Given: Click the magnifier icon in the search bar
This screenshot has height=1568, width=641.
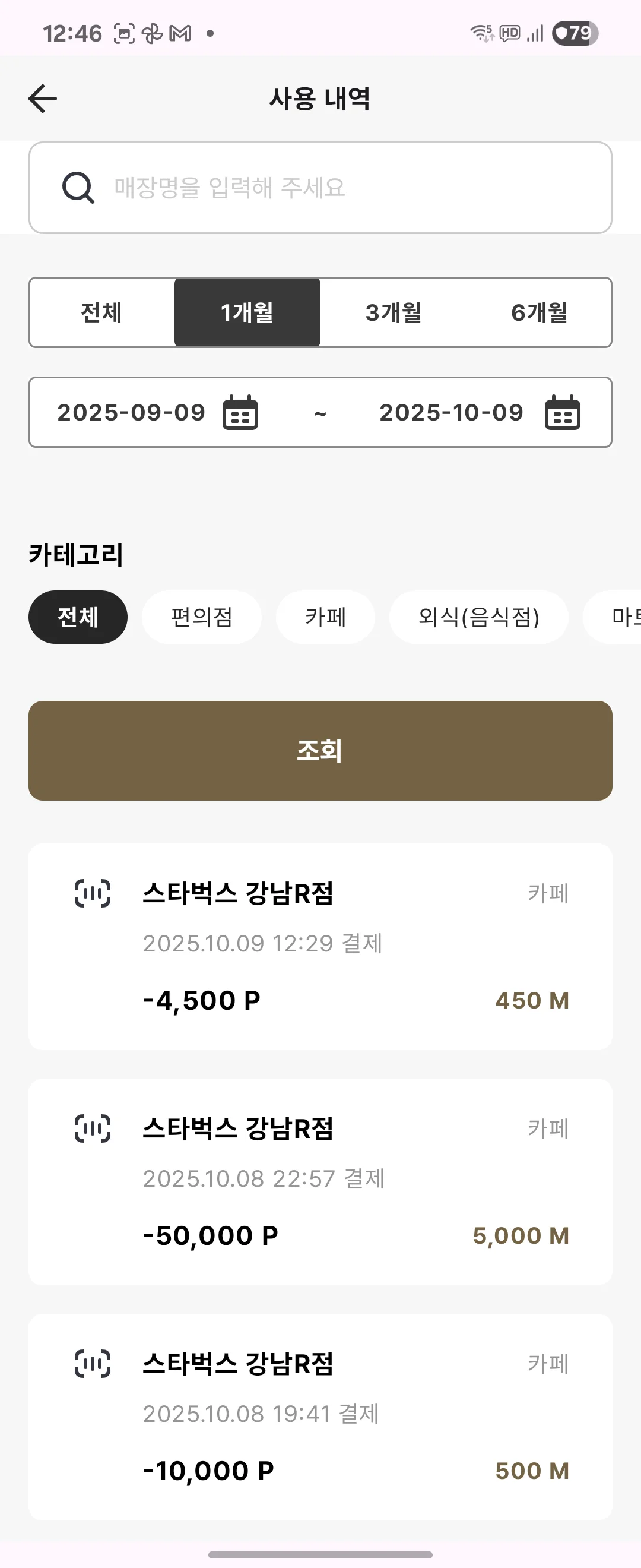Looking at the screenshot, I should click(78, 187).
